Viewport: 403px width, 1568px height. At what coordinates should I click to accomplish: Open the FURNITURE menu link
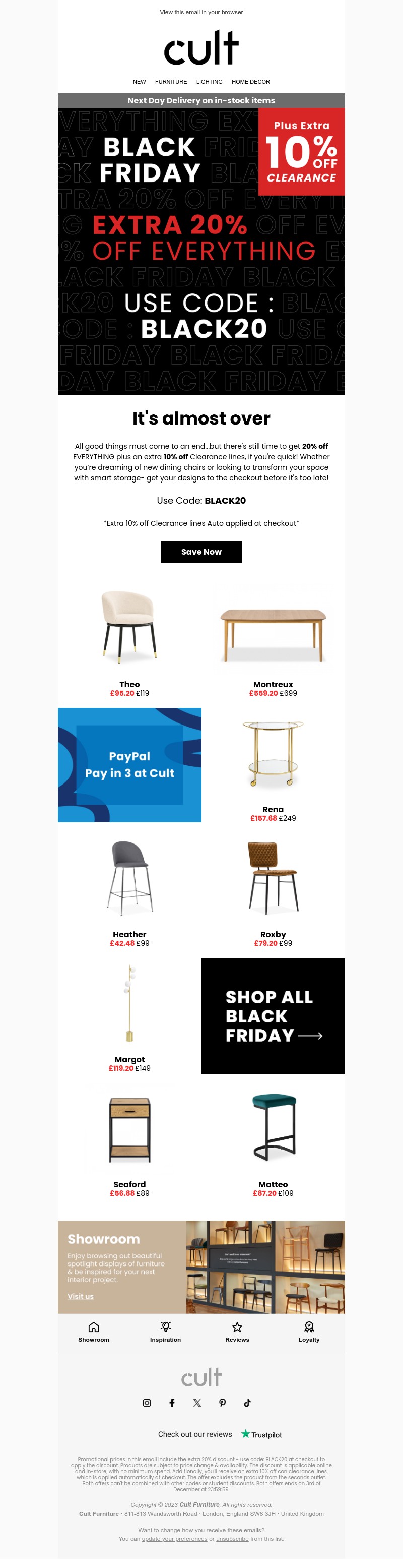pos(171,82)
